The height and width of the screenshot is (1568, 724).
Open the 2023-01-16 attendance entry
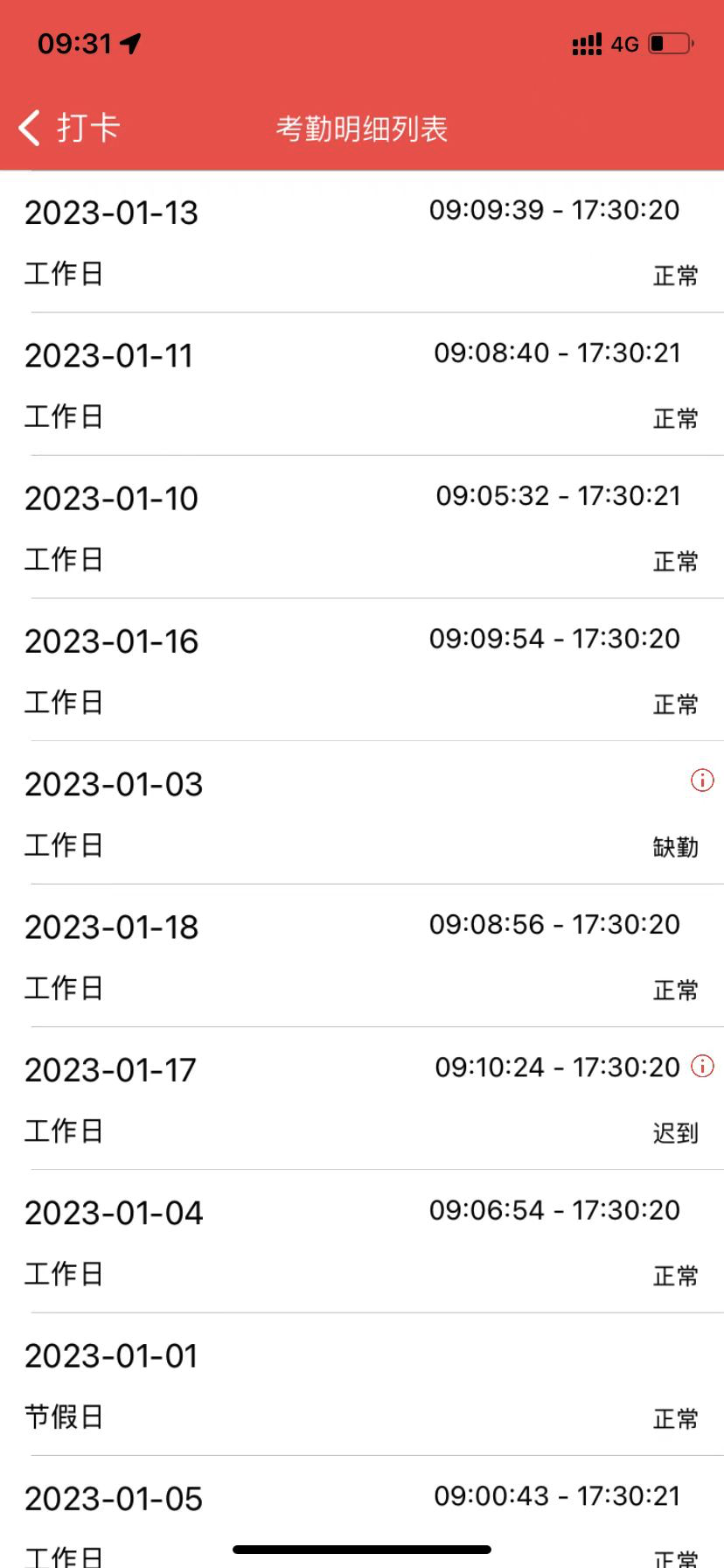(362, 670)
